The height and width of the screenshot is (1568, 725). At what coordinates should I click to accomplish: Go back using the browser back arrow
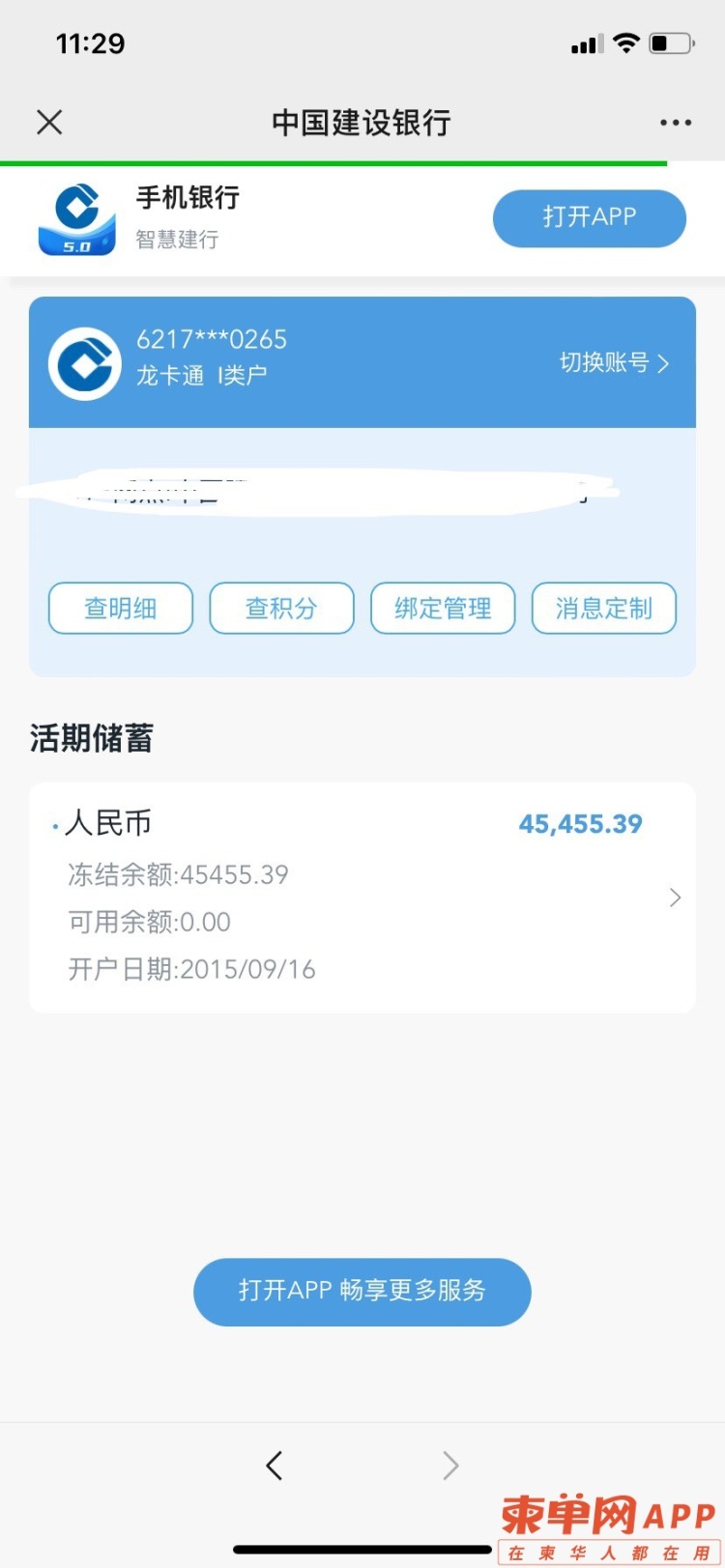tap(275, 1466)
